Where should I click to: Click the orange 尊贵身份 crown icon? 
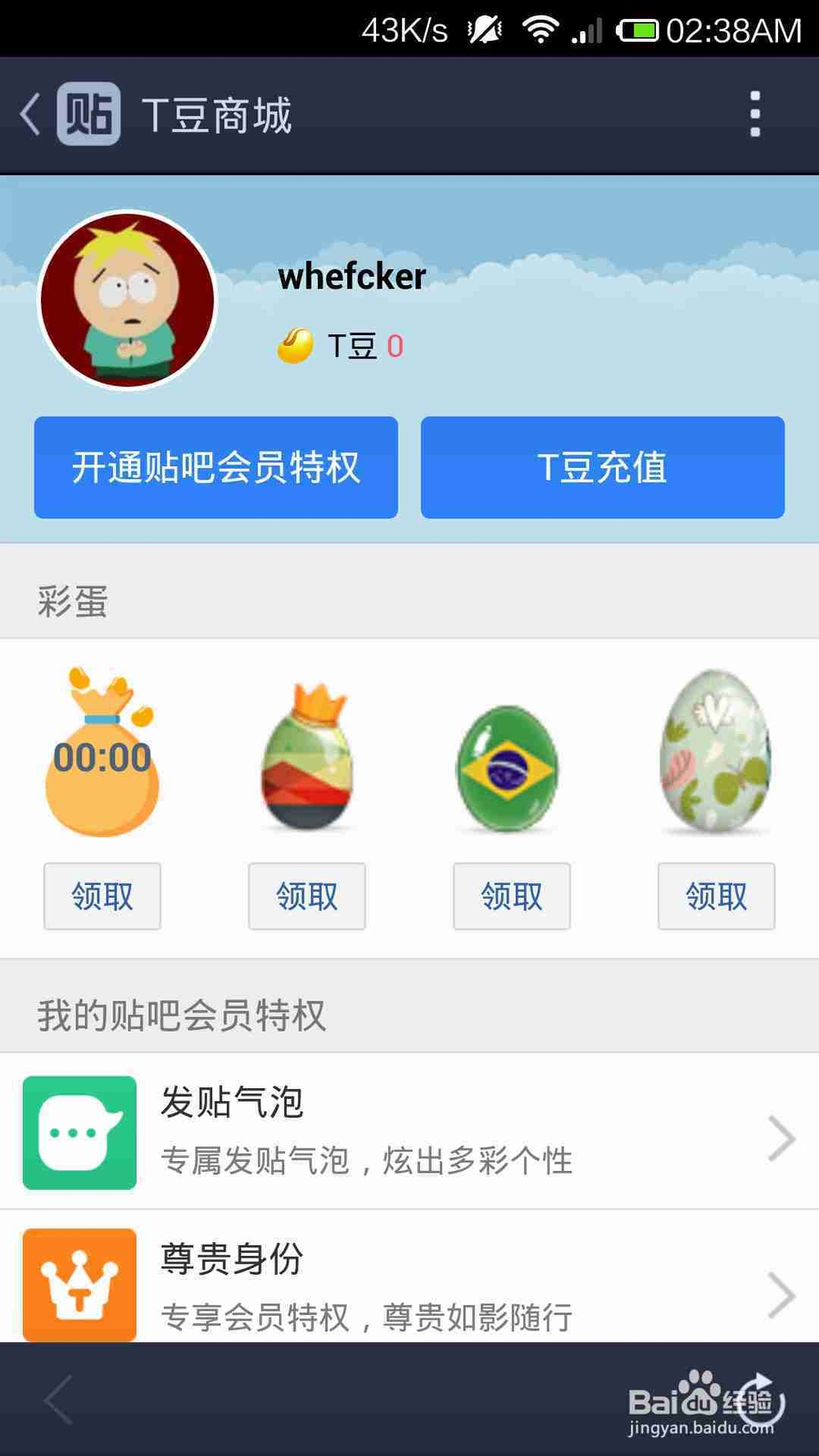[x=79, y=1284]
